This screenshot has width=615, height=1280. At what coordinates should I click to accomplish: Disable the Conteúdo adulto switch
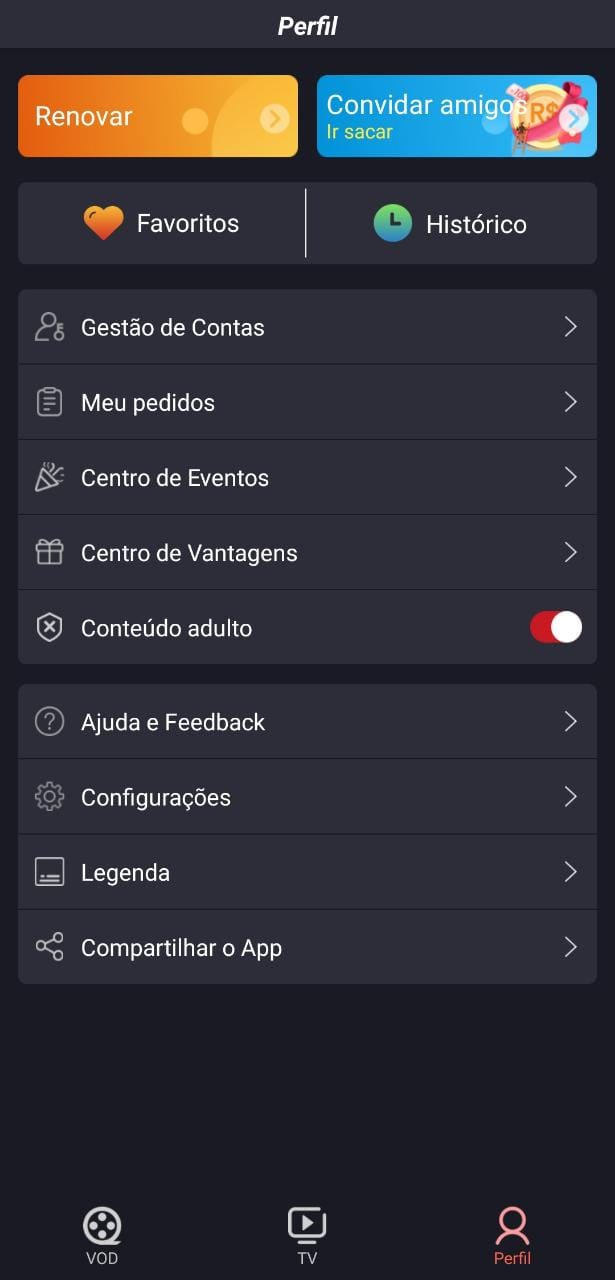pos(555,627)
